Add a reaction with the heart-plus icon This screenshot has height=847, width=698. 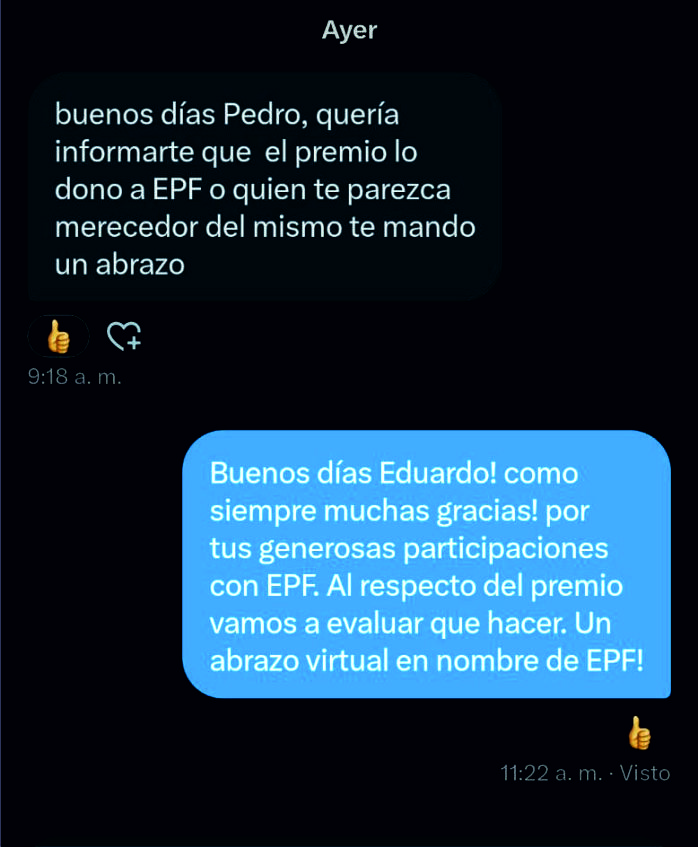pyautogui.click(x=124, y=337)
